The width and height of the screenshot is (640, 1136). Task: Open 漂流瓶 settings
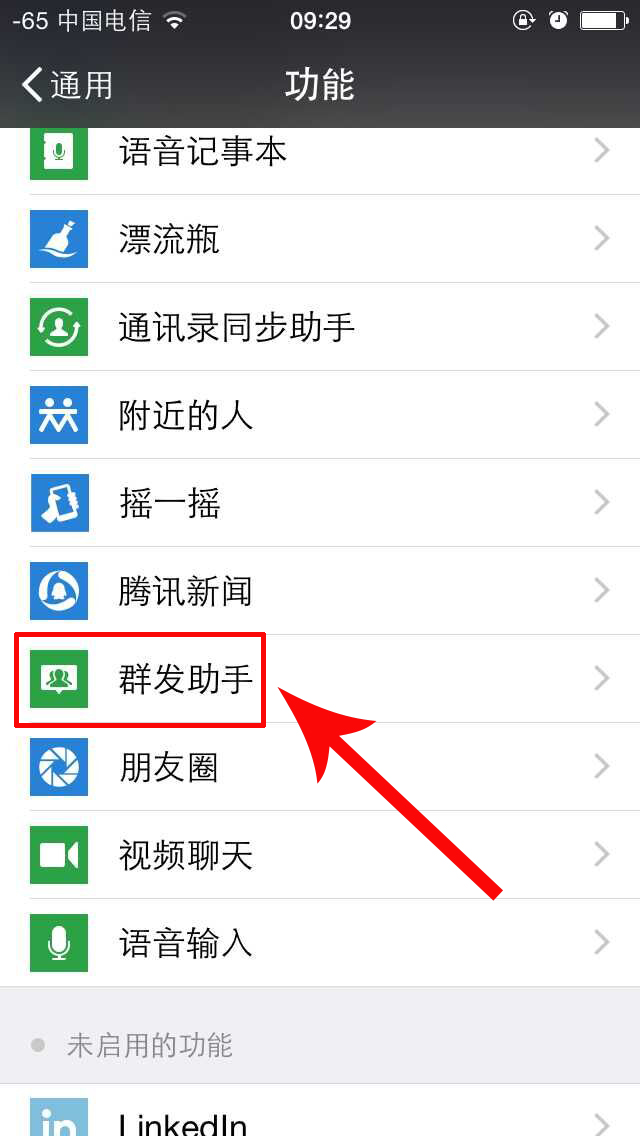click(320, 239)
